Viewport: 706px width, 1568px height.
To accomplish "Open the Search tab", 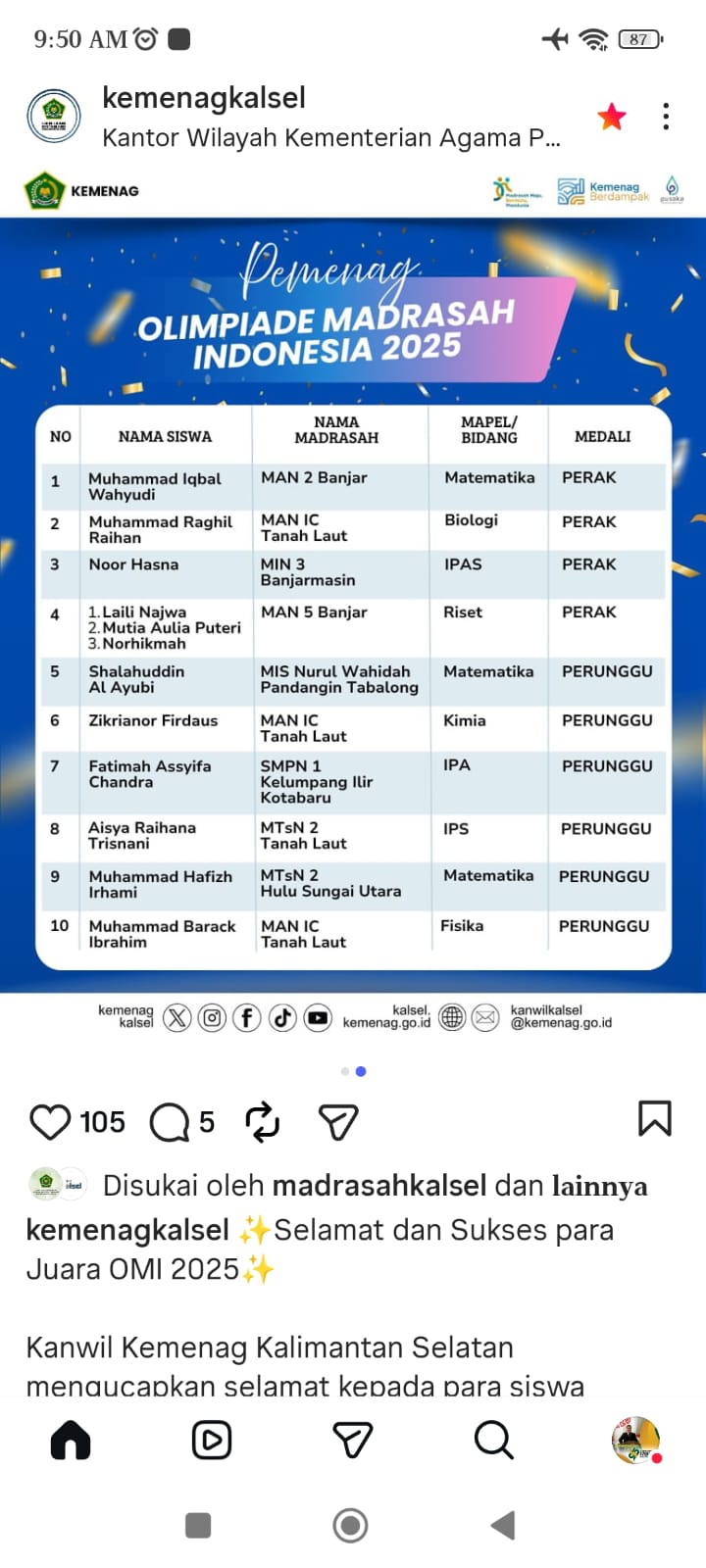I will [x=493, y=1441].
